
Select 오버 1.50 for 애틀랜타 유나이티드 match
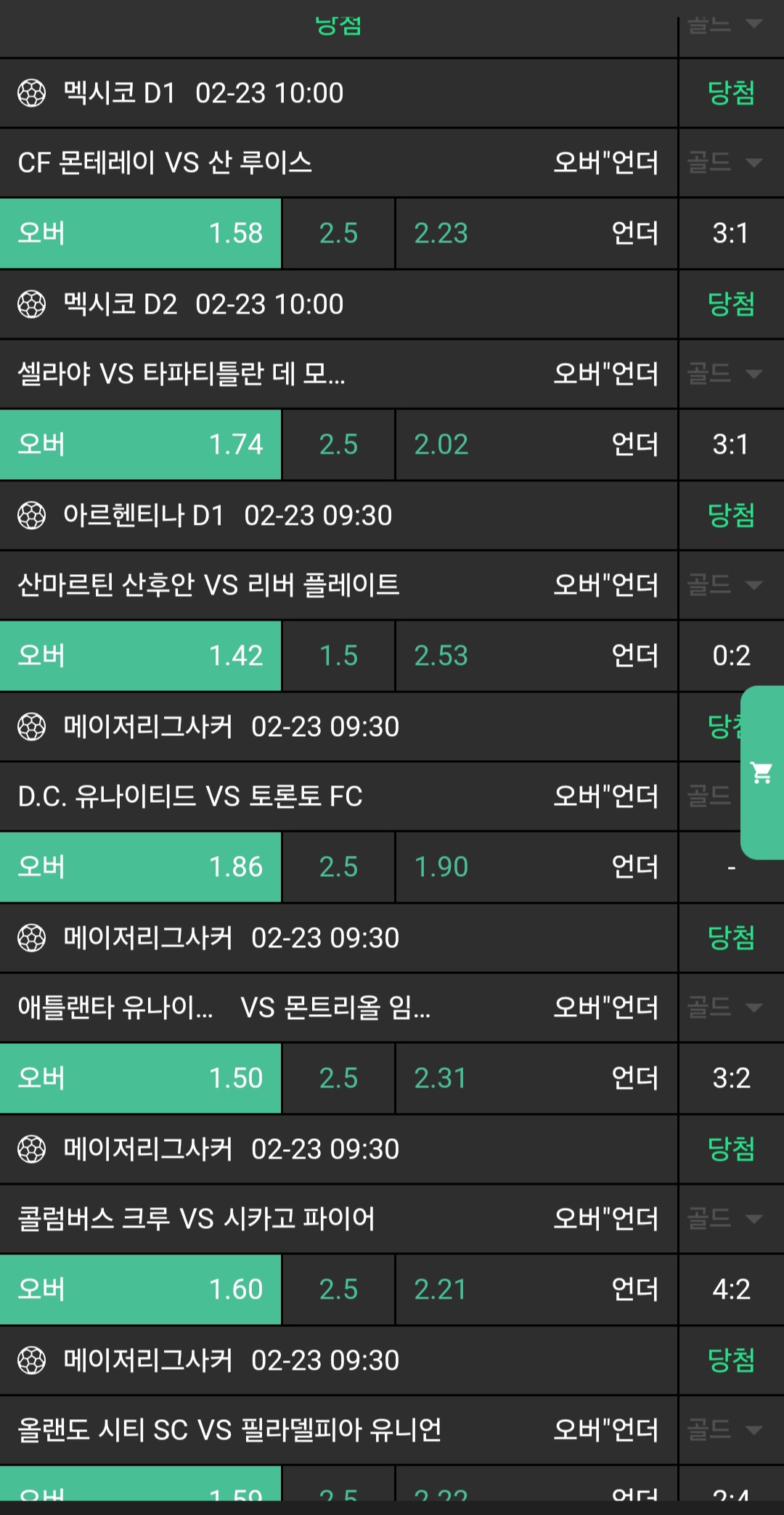[x=140, y=1078]
